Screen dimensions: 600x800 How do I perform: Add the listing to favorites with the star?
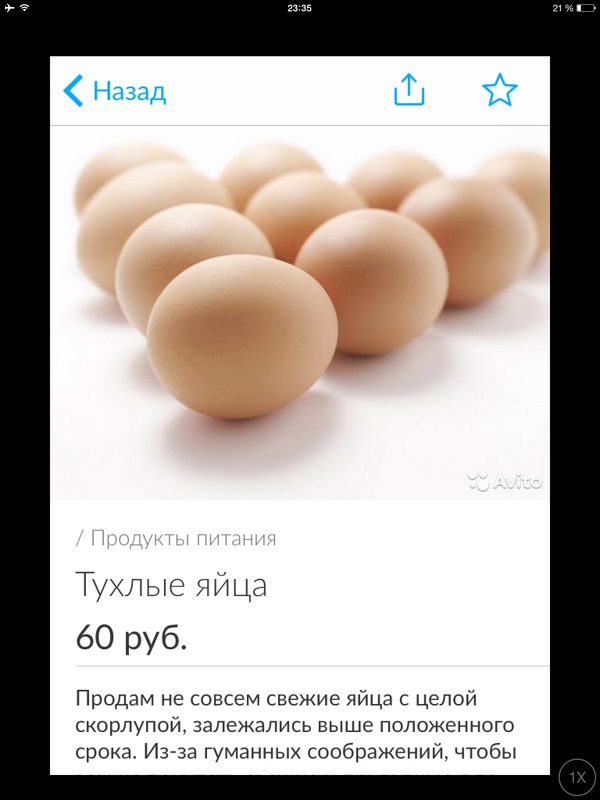pos(499,91)
